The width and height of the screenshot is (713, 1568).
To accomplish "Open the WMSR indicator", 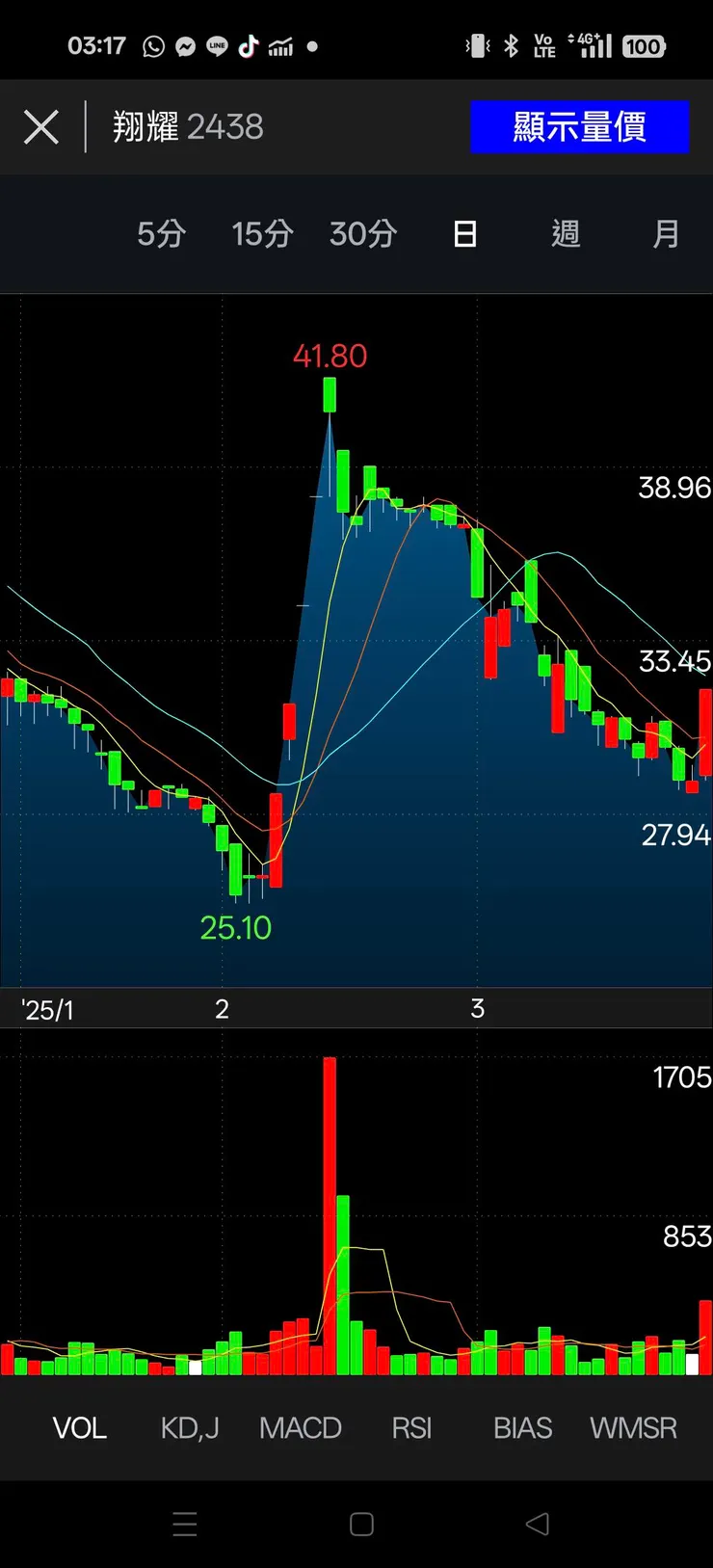I will tap(633, 1427).
